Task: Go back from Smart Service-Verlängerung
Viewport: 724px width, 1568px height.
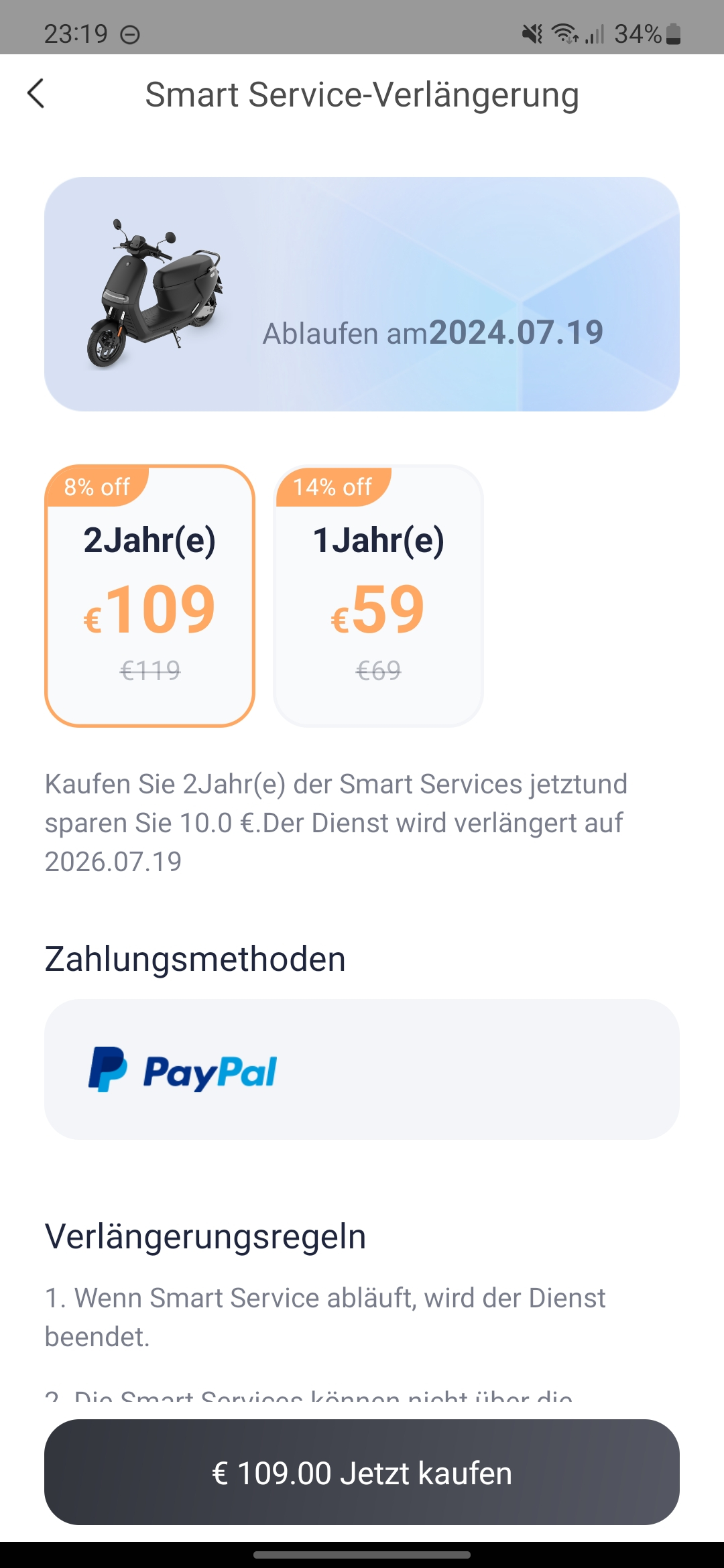Action: coord(36,94)
